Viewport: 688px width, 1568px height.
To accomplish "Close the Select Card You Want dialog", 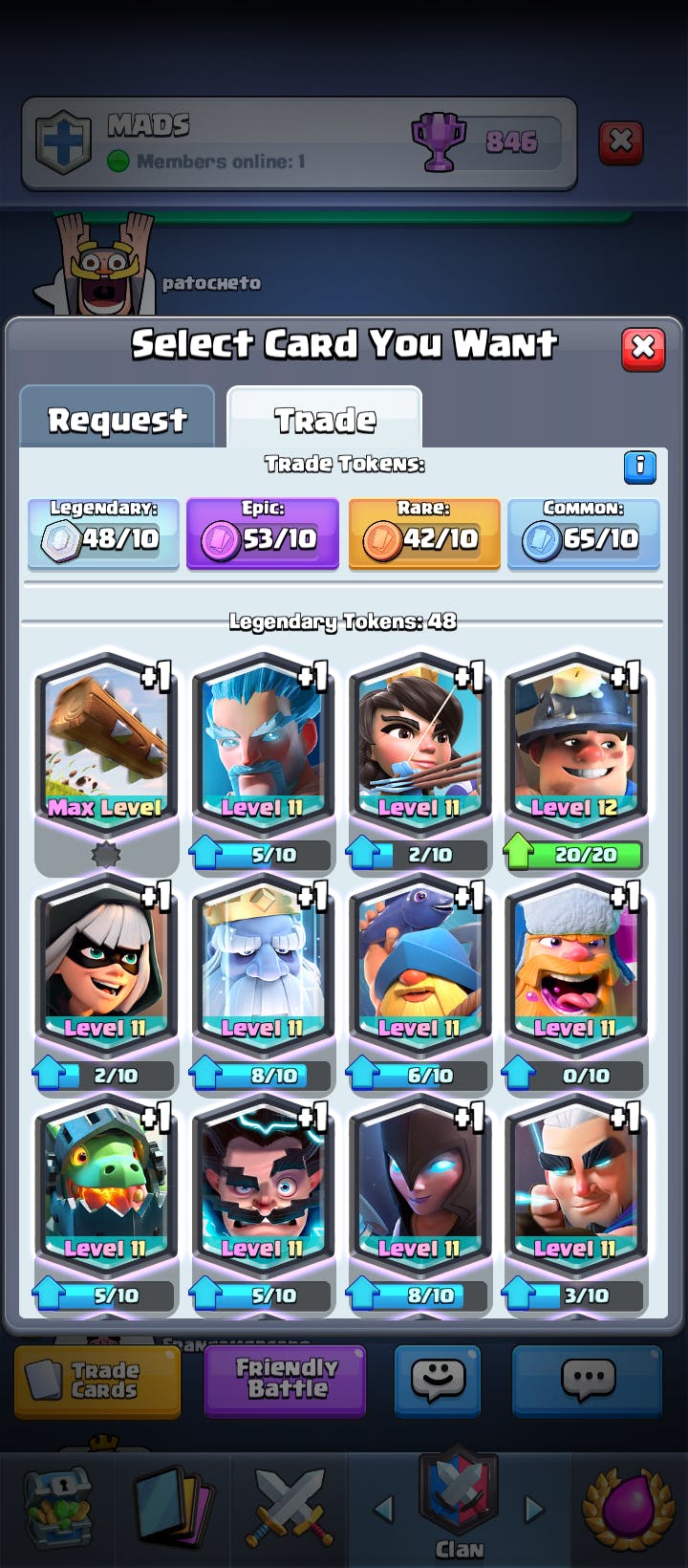I will pos(643,348).
